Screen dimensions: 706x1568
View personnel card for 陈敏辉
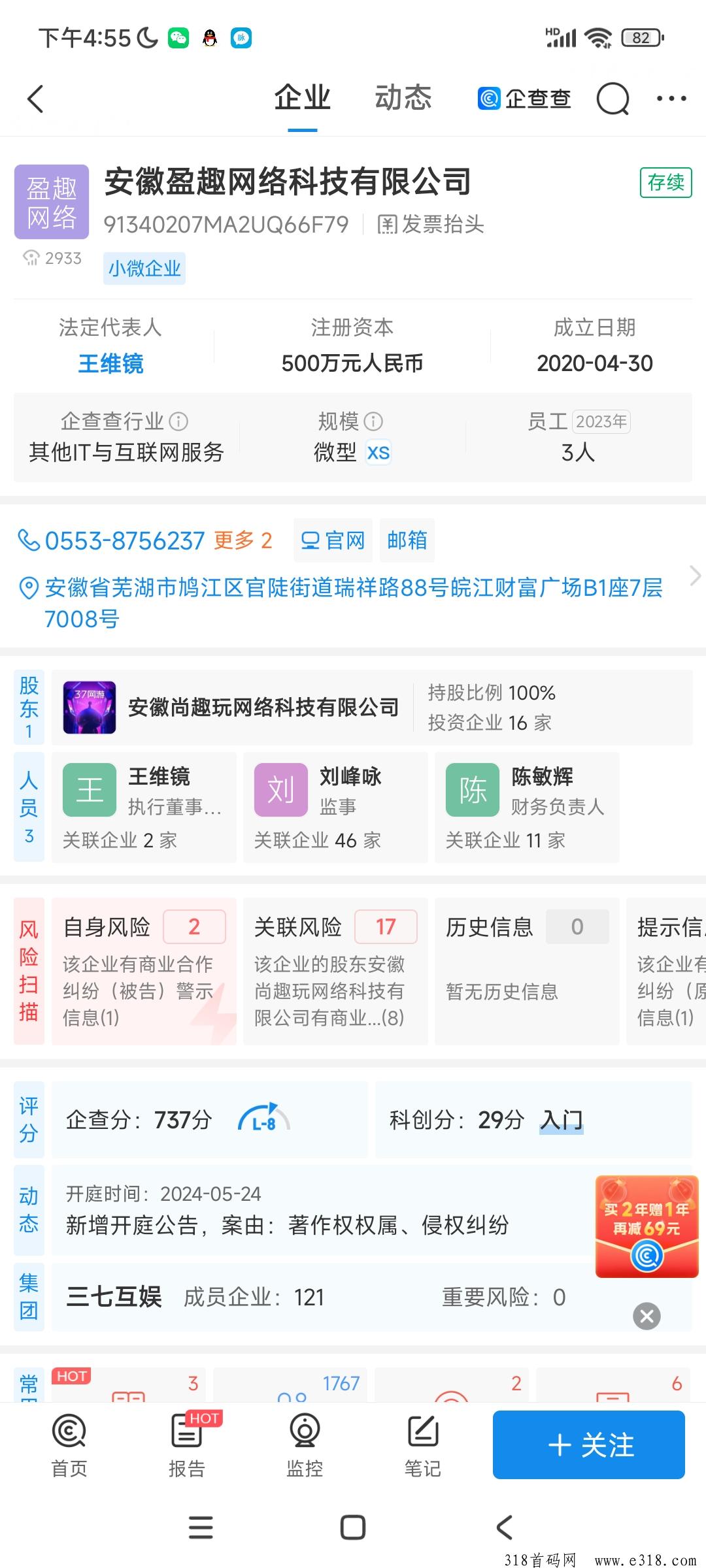(x=527, y=808)
